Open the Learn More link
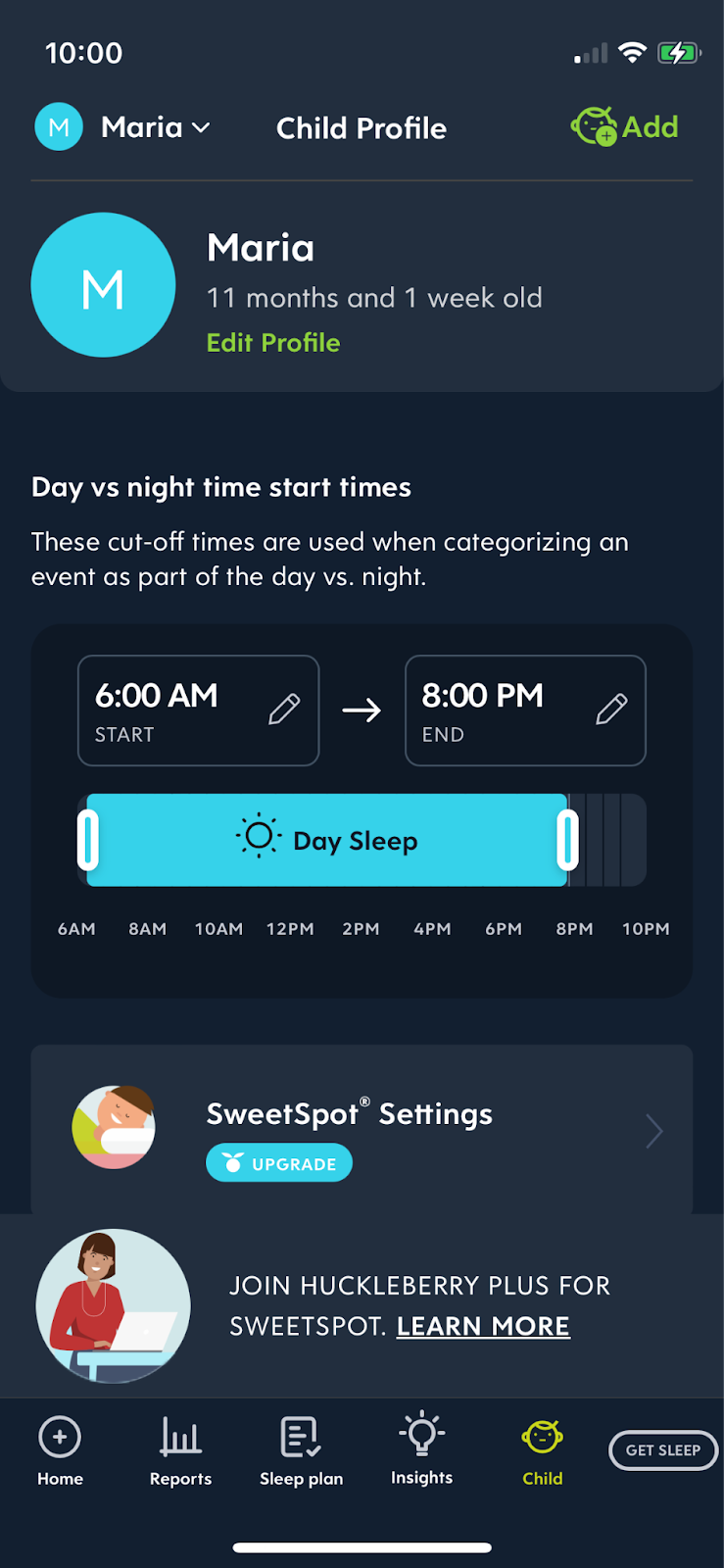Viewport: 724px width, 1568px height. [483, 1326]
